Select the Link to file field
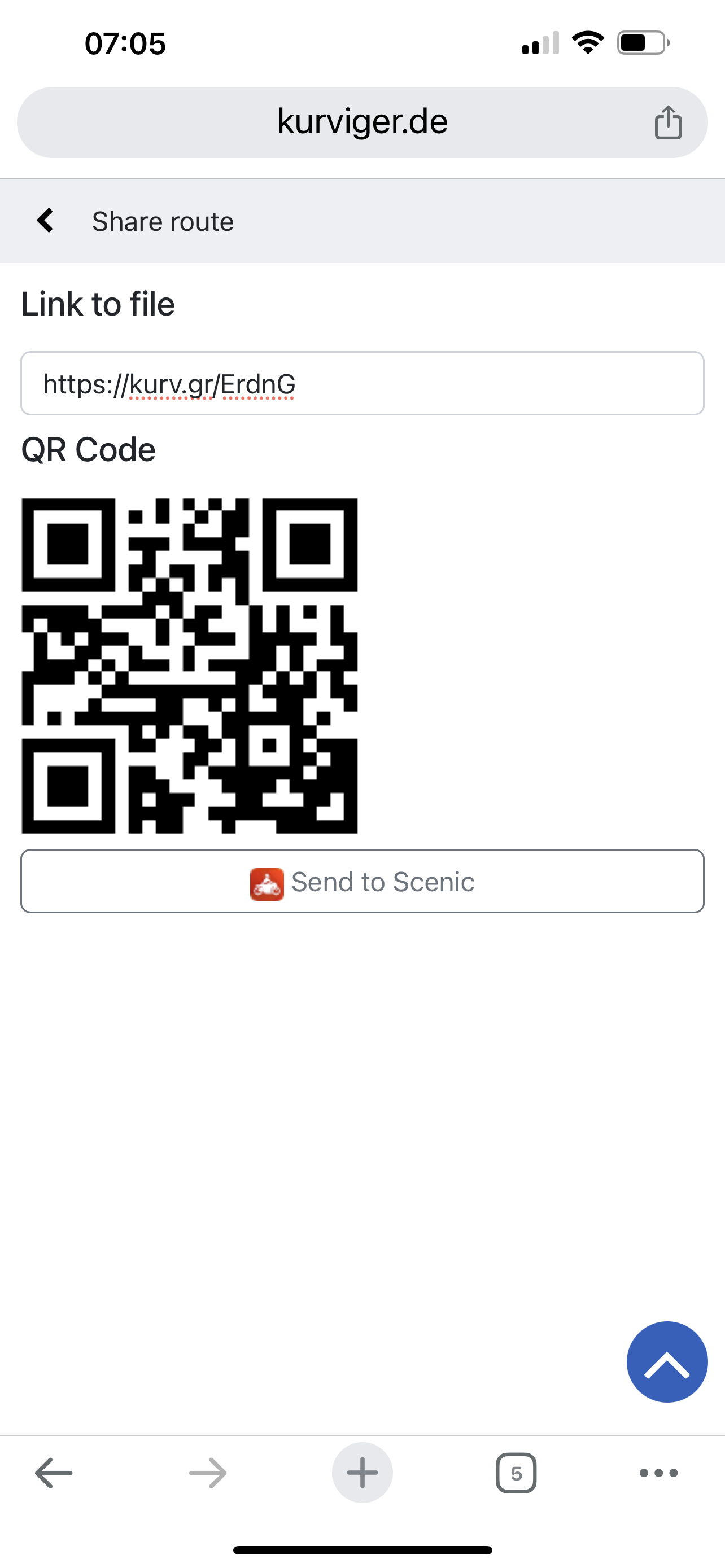This screenshot has height=1568, width=725. [x=362, y=383]
